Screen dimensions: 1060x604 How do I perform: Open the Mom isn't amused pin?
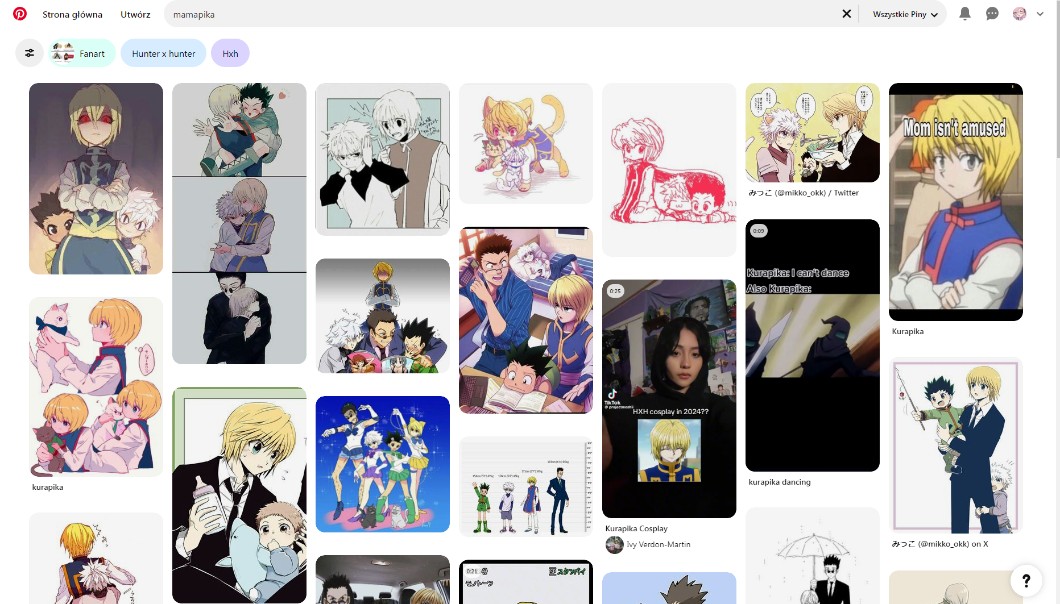click(x=955, y=202)
